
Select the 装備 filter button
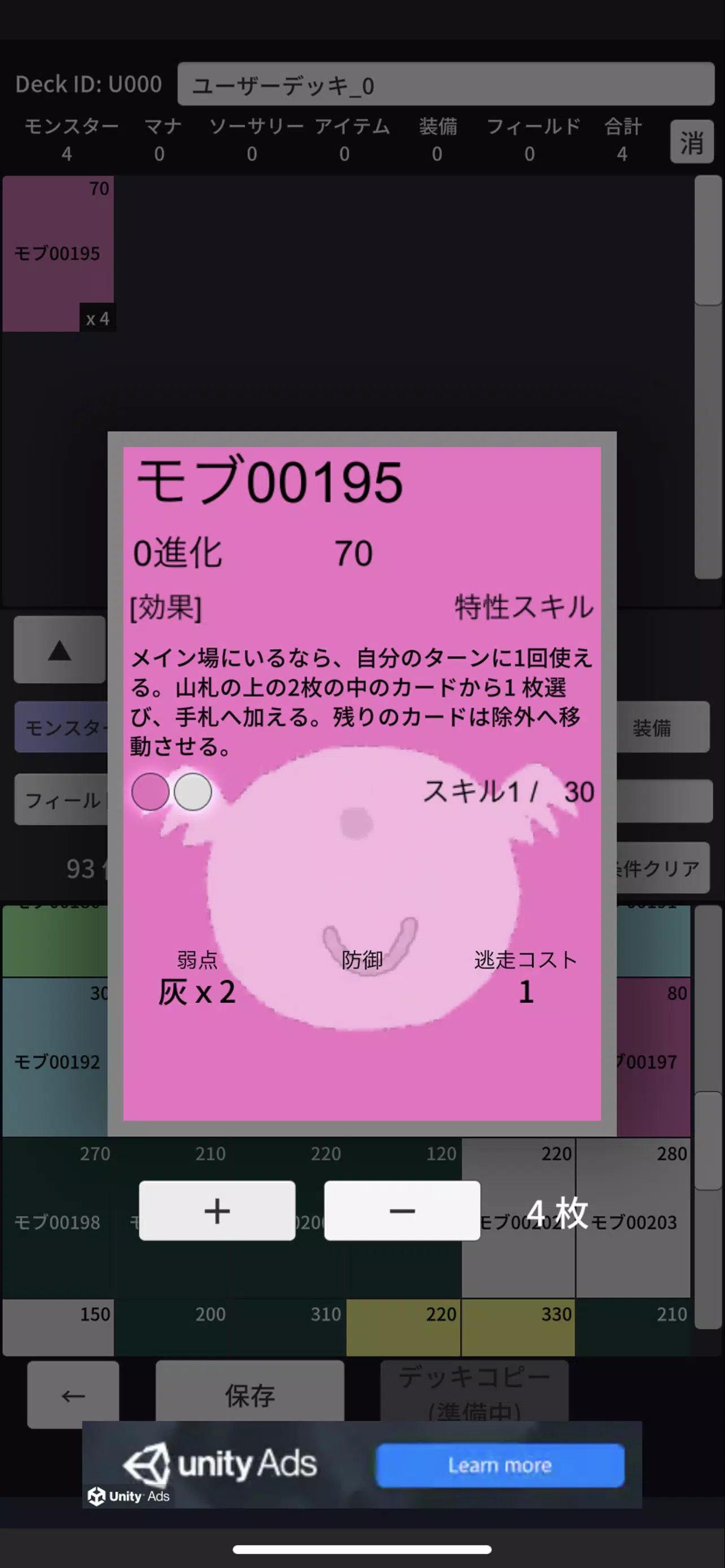(x=662, y=728)
